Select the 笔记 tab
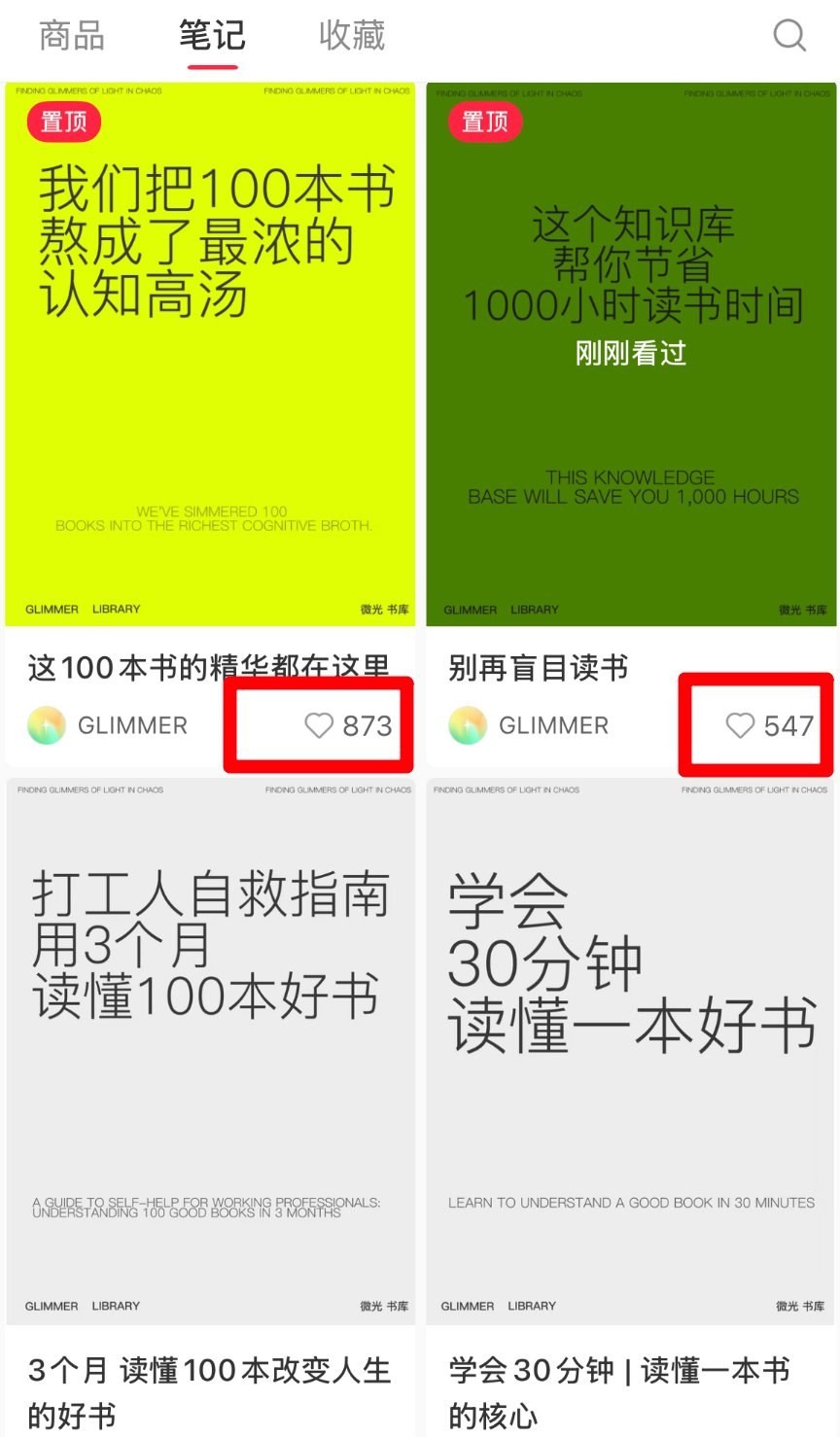Screen dimensions: 840x1437 click(212, 36)
